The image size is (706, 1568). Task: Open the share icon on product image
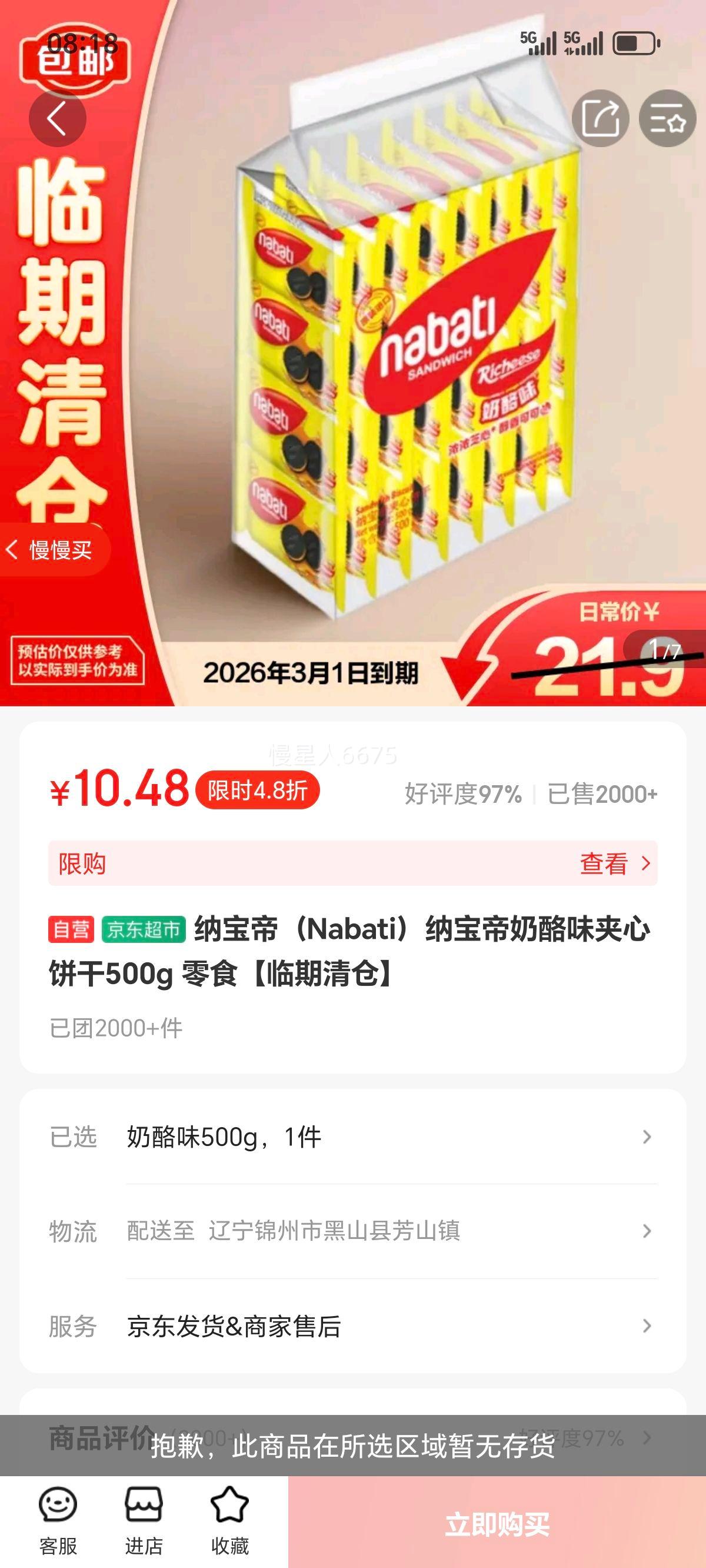(x=601, y=118)
